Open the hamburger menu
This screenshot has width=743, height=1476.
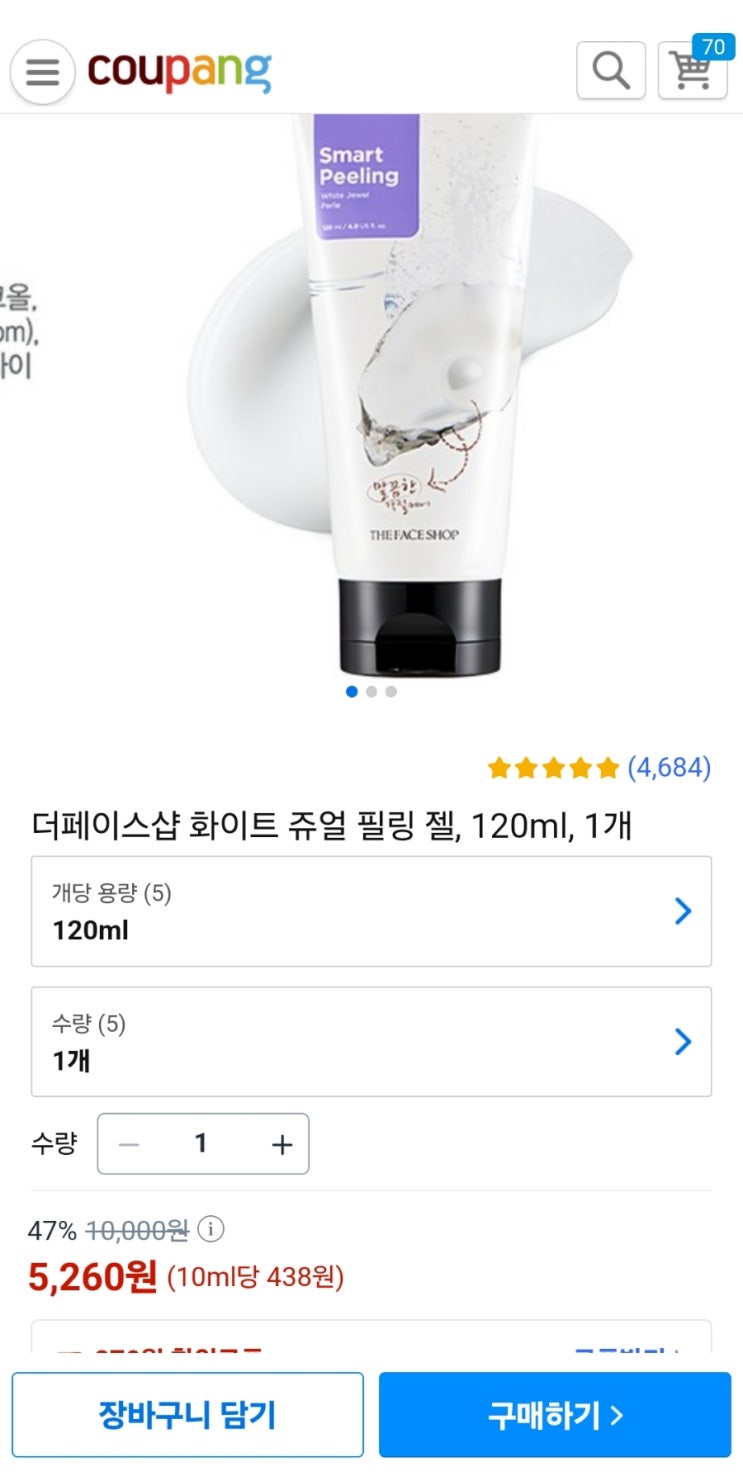pyautogui.click(x=42, y=72)
